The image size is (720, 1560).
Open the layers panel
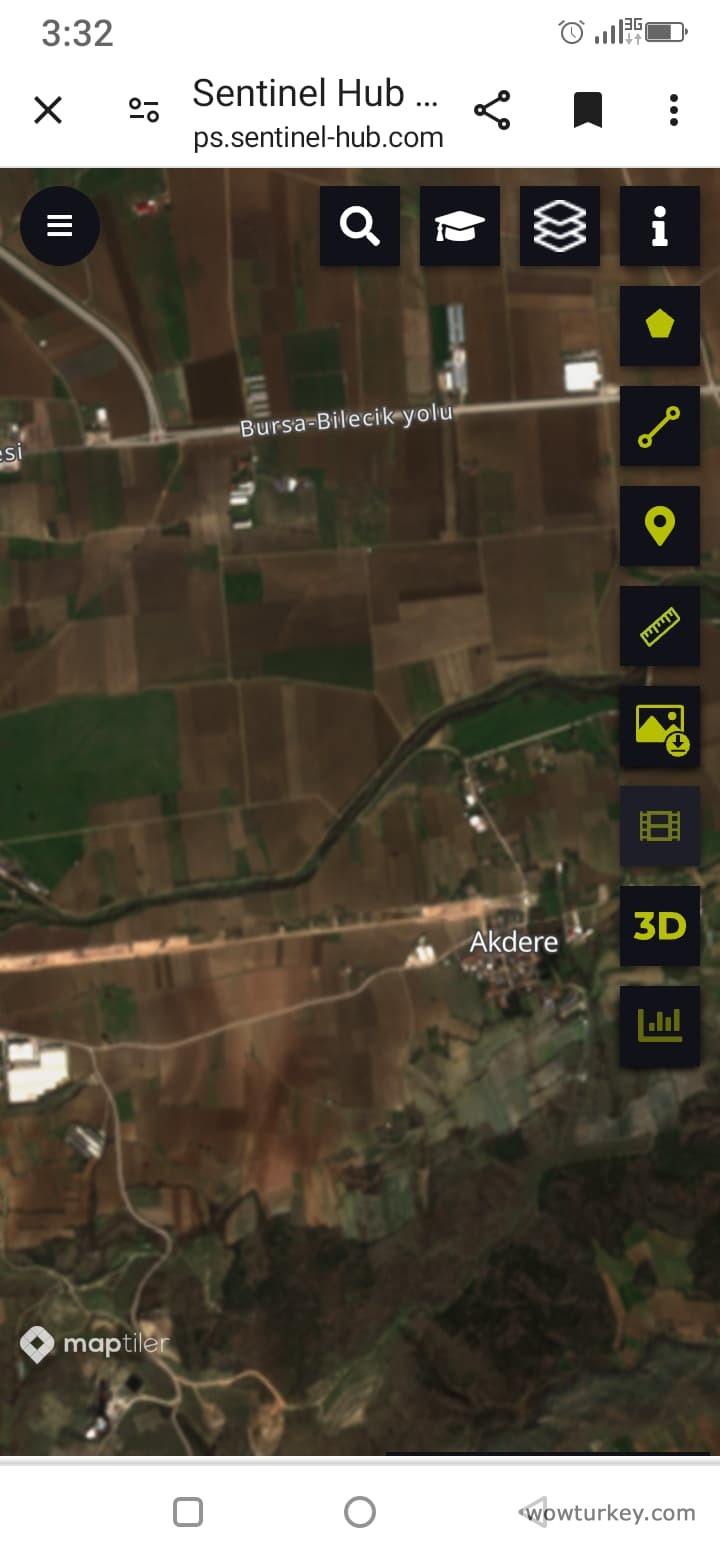click(x=560, y=226)
